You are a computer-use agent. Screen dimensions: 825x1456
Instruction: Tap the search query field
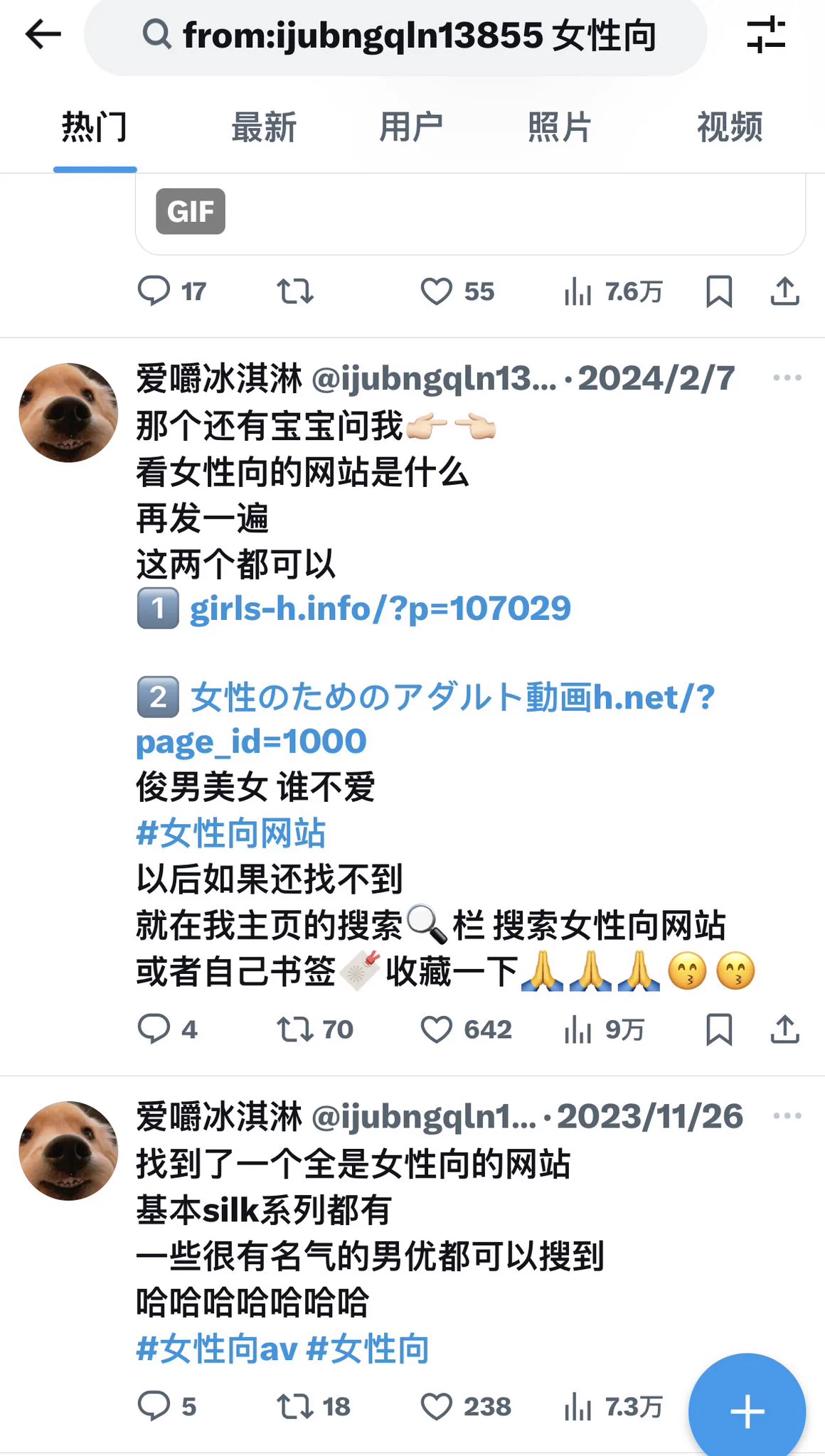pyautogui.click(x=398, y=36)
